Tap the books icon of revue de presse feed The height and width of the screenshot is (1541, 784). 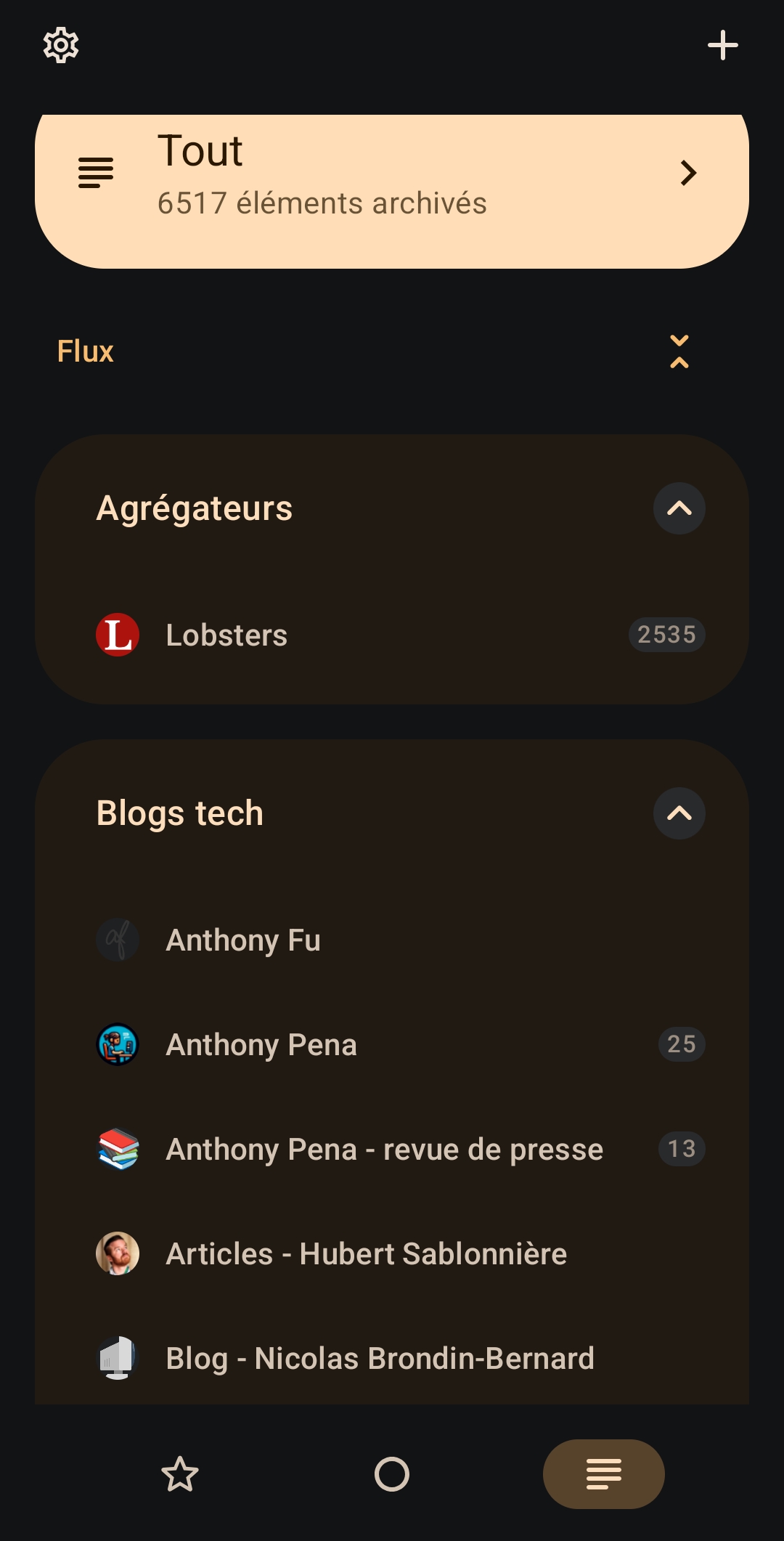tap(118, 1149)
